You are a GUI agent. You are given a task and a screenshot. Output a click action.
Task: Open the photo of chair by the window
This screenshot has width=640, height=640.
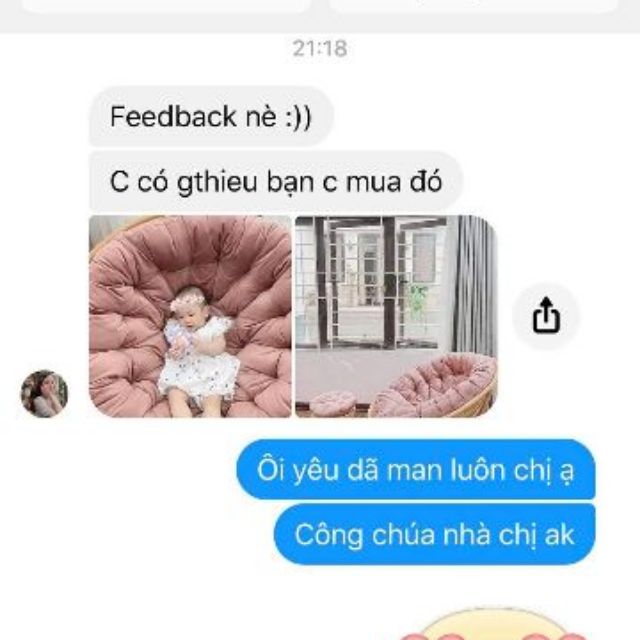pos(395,316)
